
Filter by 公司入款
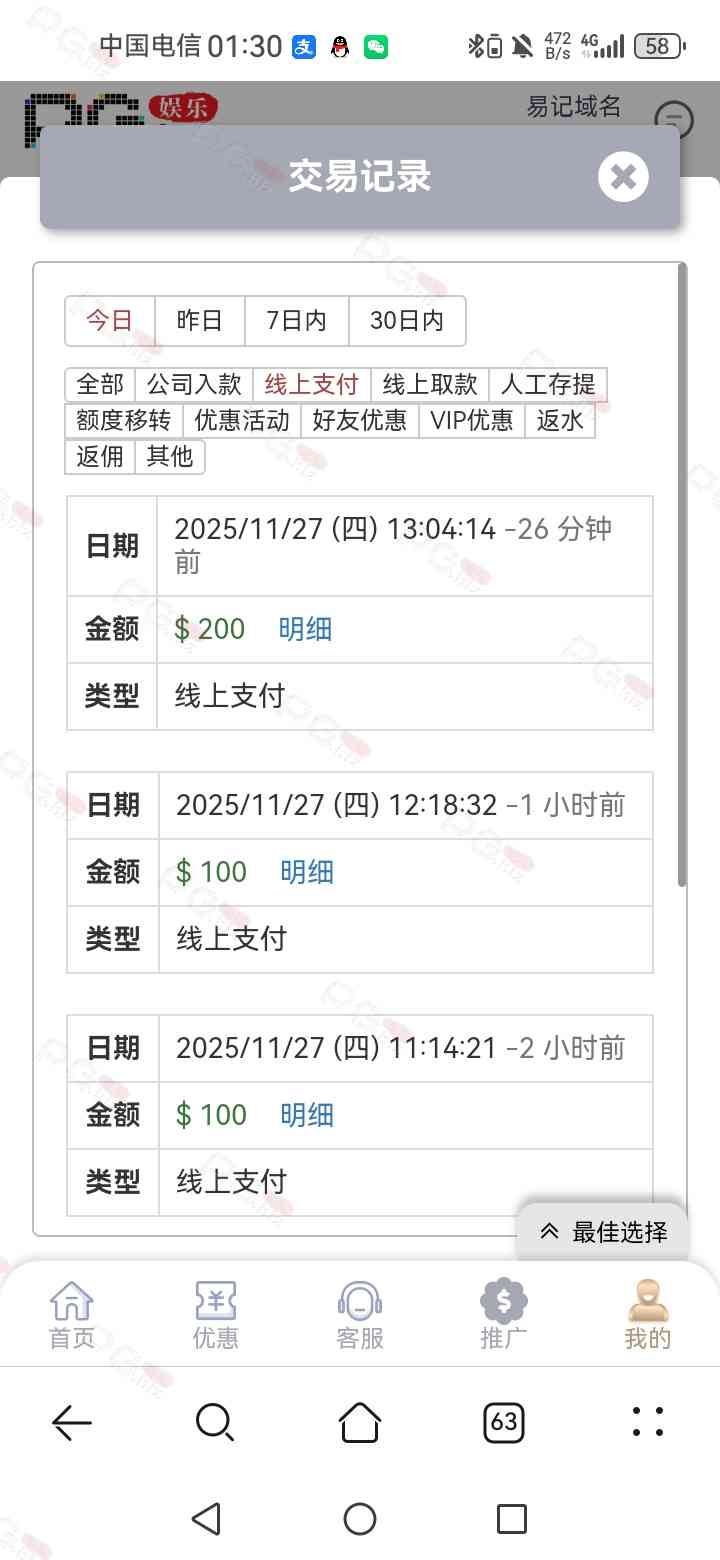(194, 385)
